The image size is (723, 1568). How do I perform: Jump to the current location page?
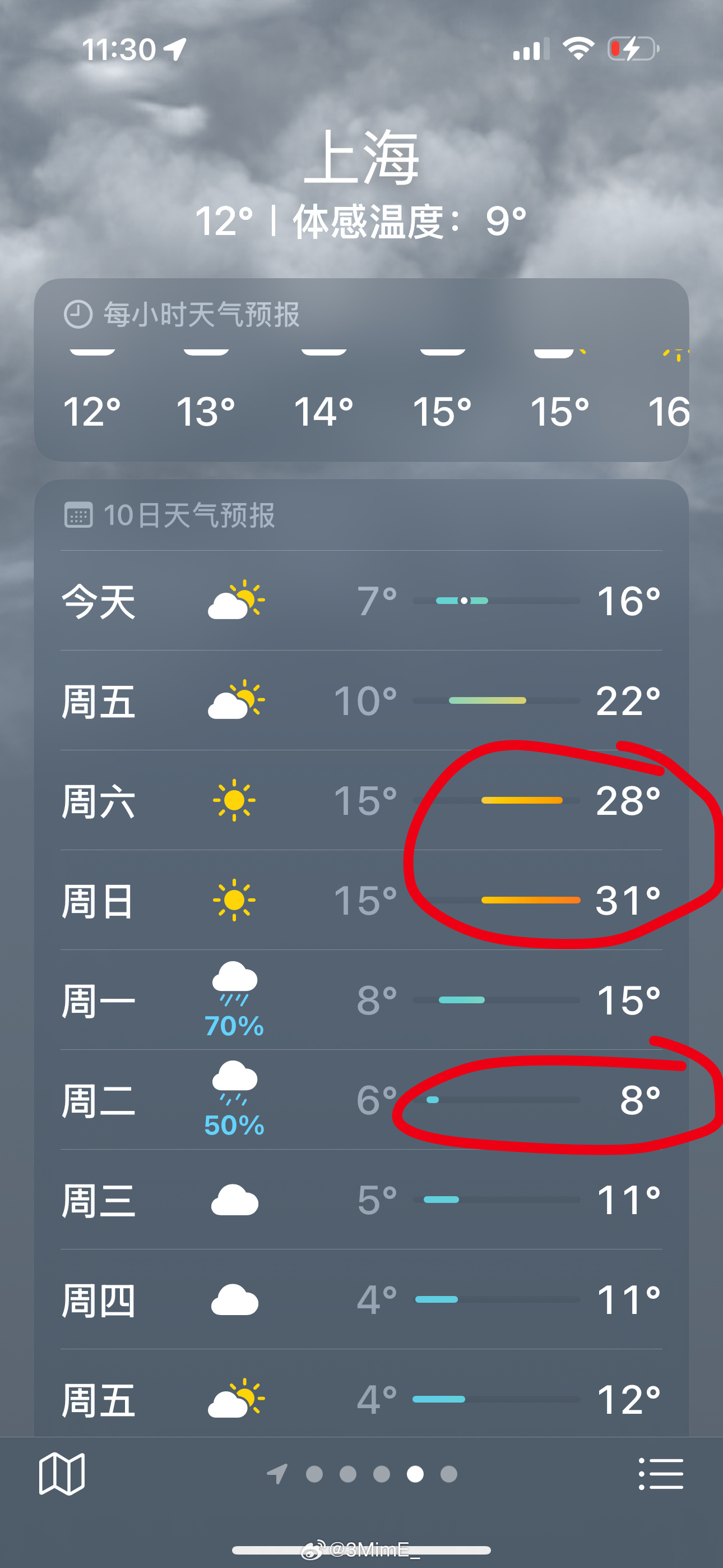click(277, 1474)
